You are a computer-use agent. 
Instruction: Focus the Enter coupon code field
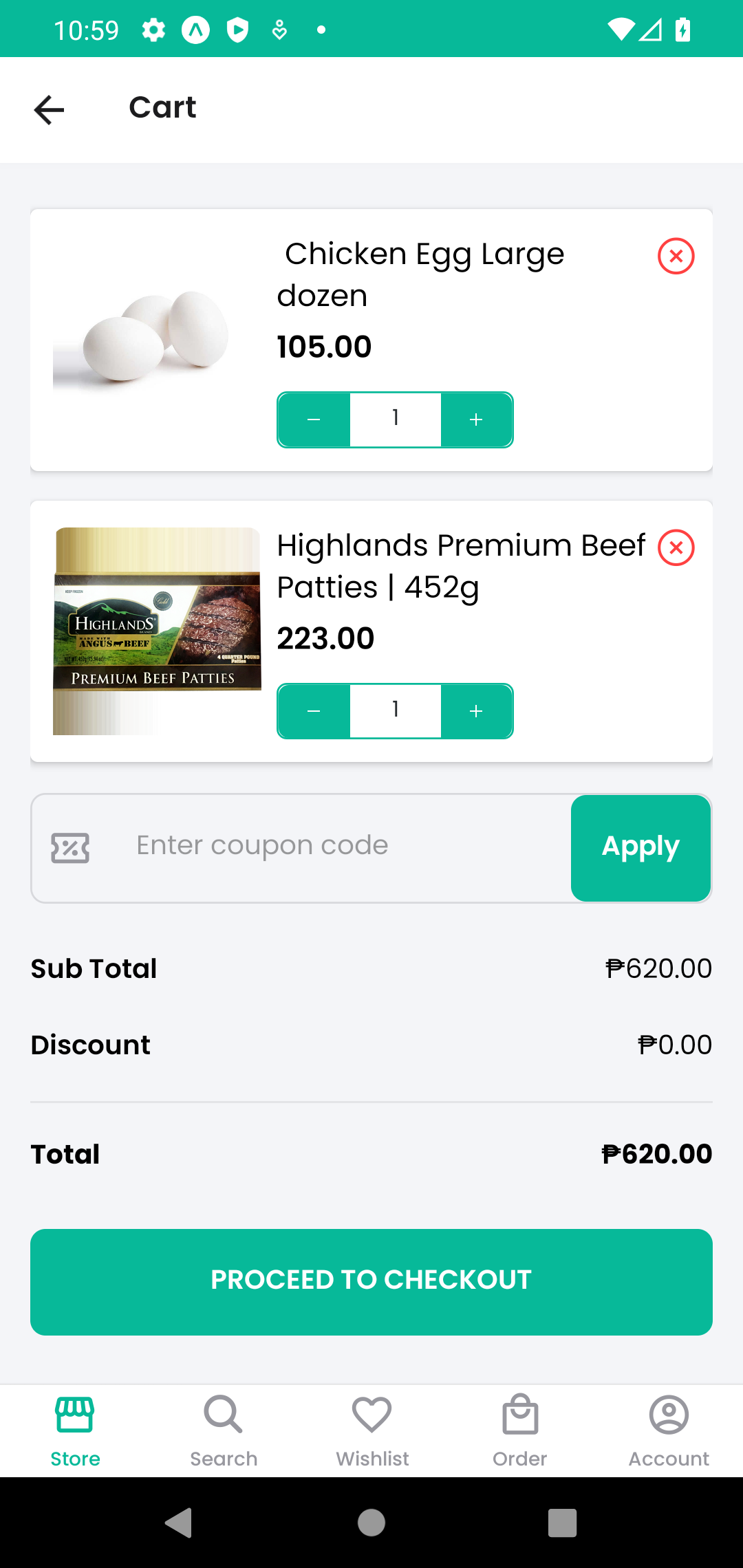point(330,846)
